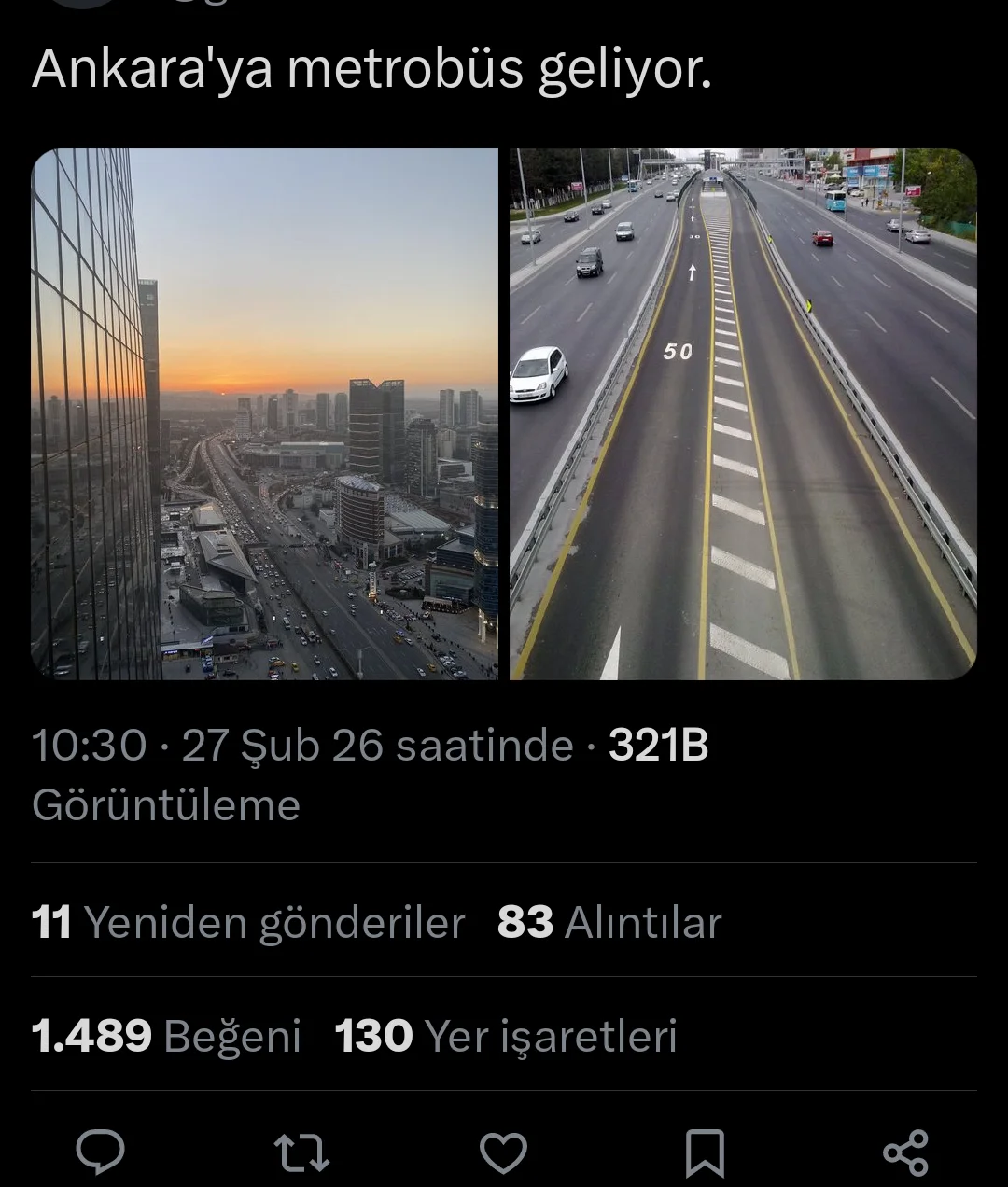See accounts behind 1.489 Beğeni
The image size is (1008, 1187).
[x=166, y=1034]
